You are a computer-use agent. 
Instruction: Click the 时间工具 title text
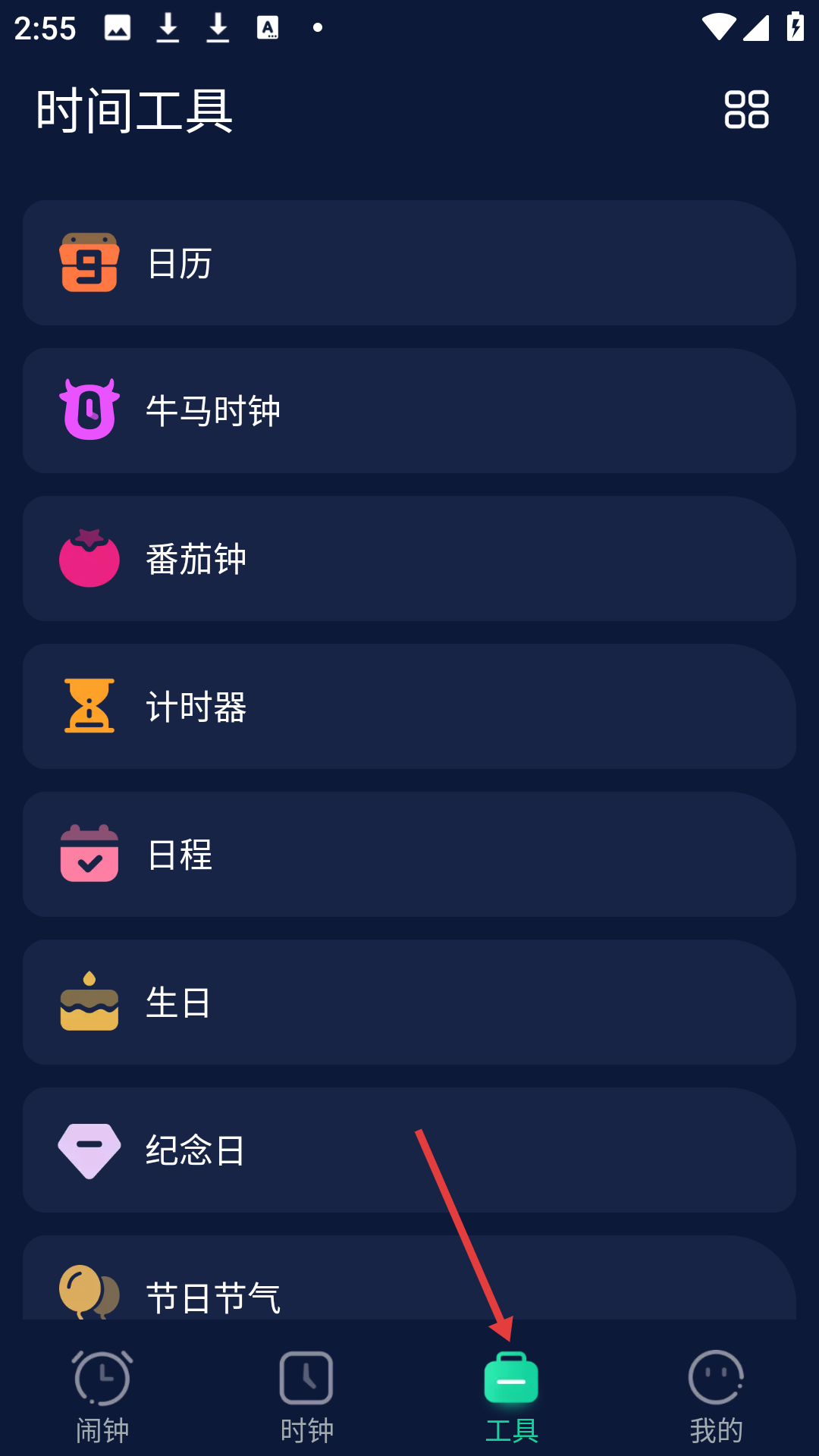(133, 110)
